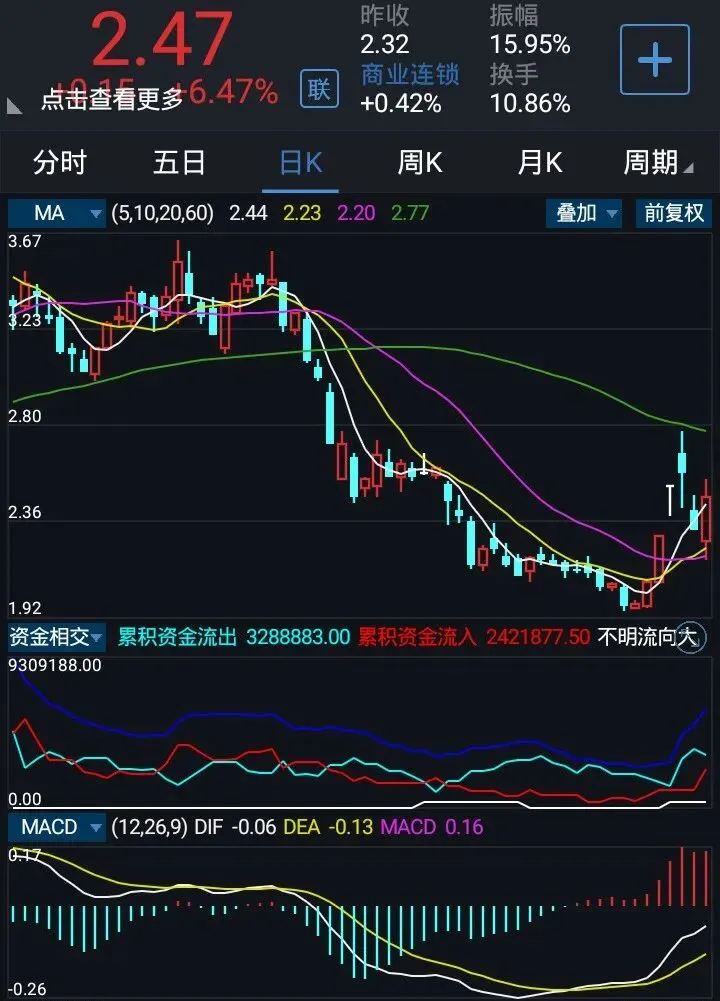
Task: Open the MACD indicator dropdown
Action: pyautogui.click(x=57, y=827)
